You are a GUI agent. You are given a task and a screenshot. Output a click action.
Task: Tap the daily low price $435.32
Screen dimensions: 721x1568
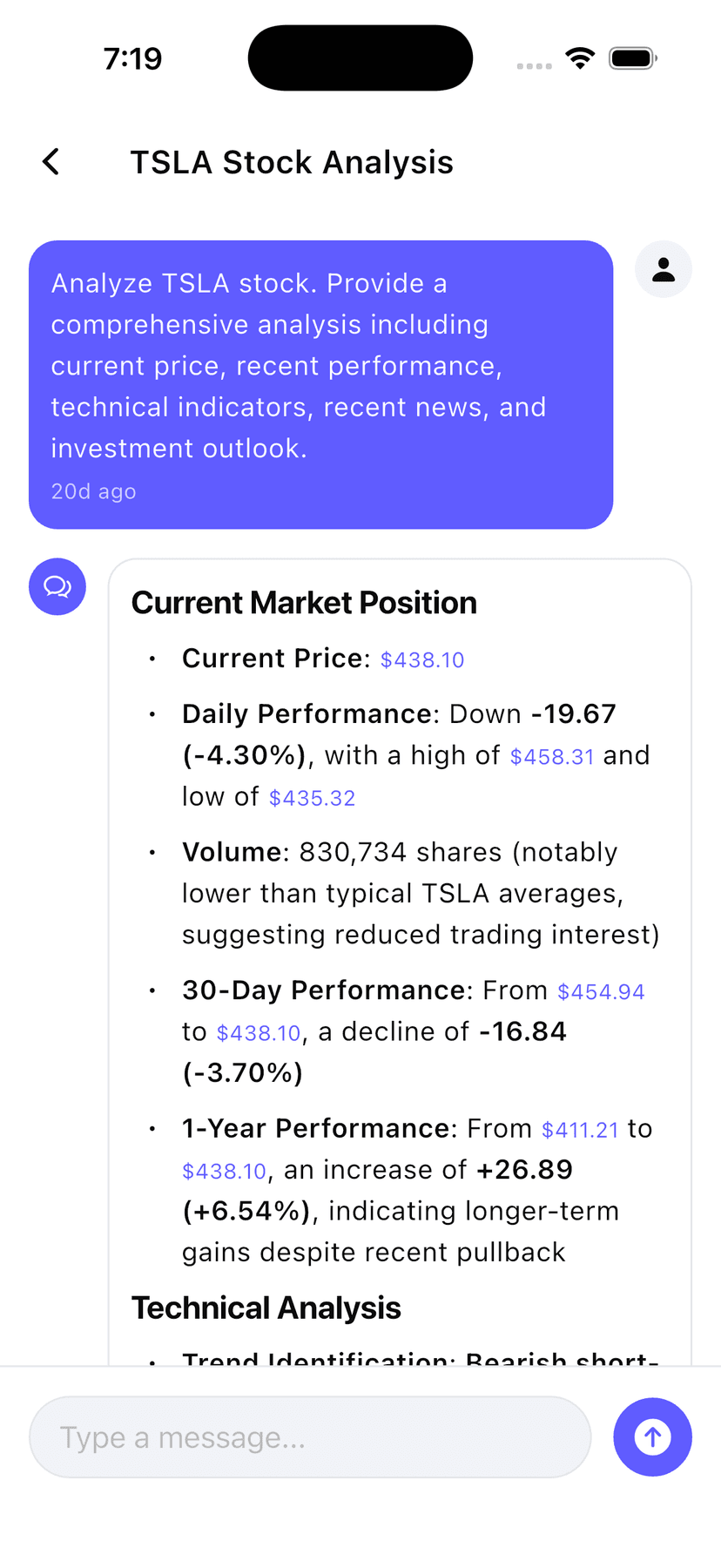click(312, 798)
